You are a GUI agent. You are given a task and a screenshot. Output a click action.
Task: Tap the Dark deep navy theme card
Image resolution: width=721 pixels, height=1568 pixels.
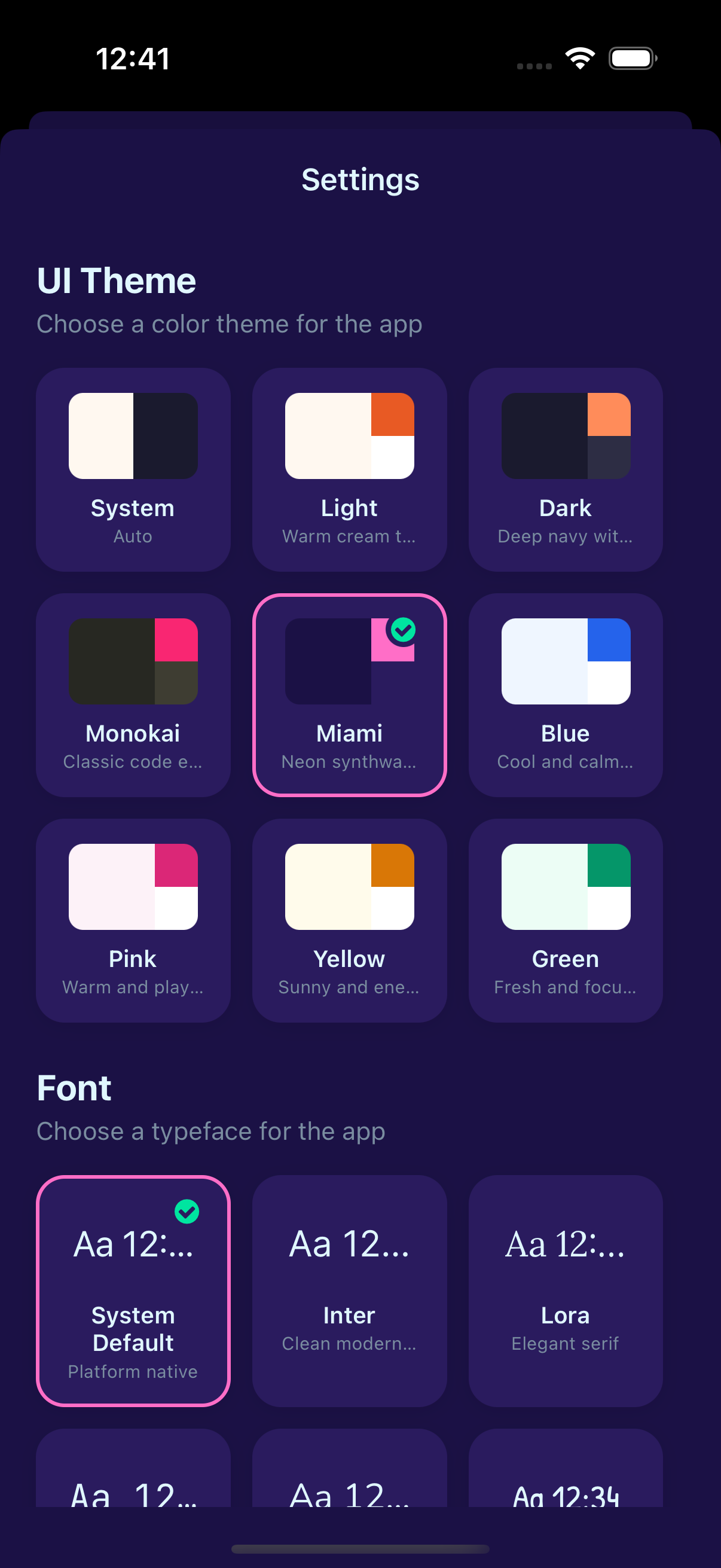point(565,469)
